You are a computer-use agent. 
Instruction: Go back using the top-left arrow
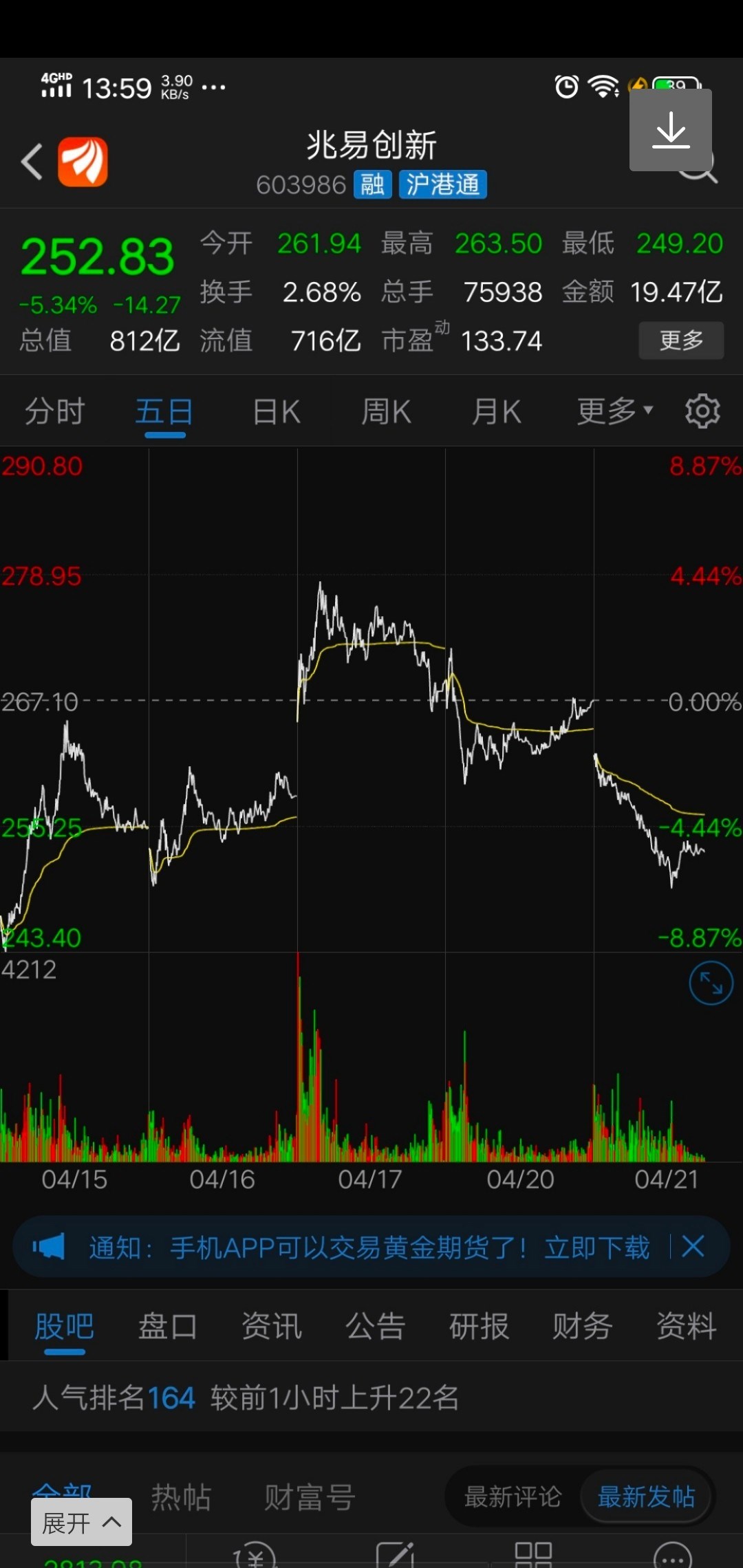pyautogui.click(x=32, y=162)
